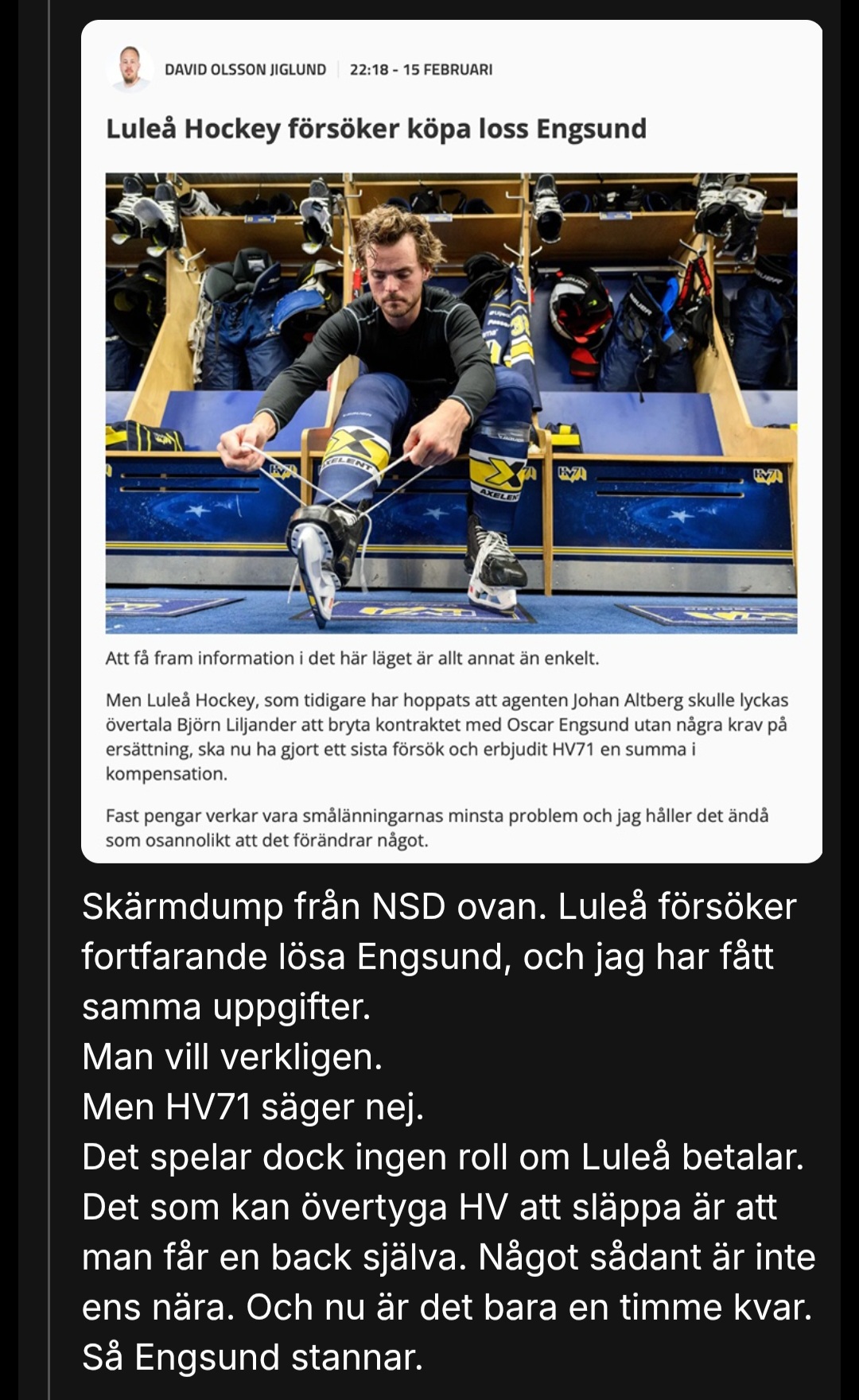This screenshot has height=1400, width=859.
Task: Open the attached NSD article screenshot image
Action: coord(452,441)
